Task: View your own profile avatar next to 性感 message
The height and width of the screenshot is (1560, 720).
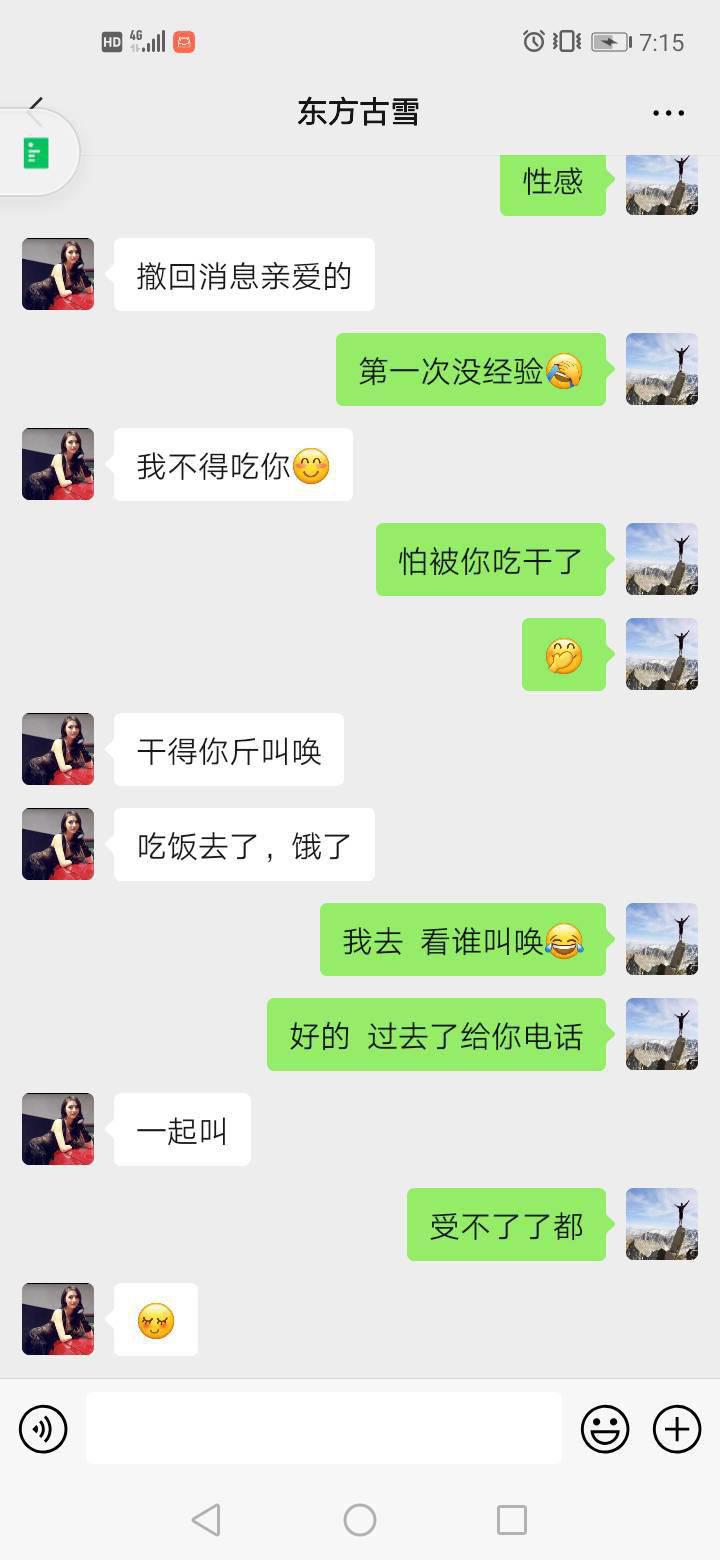Action: click(661, 185)
